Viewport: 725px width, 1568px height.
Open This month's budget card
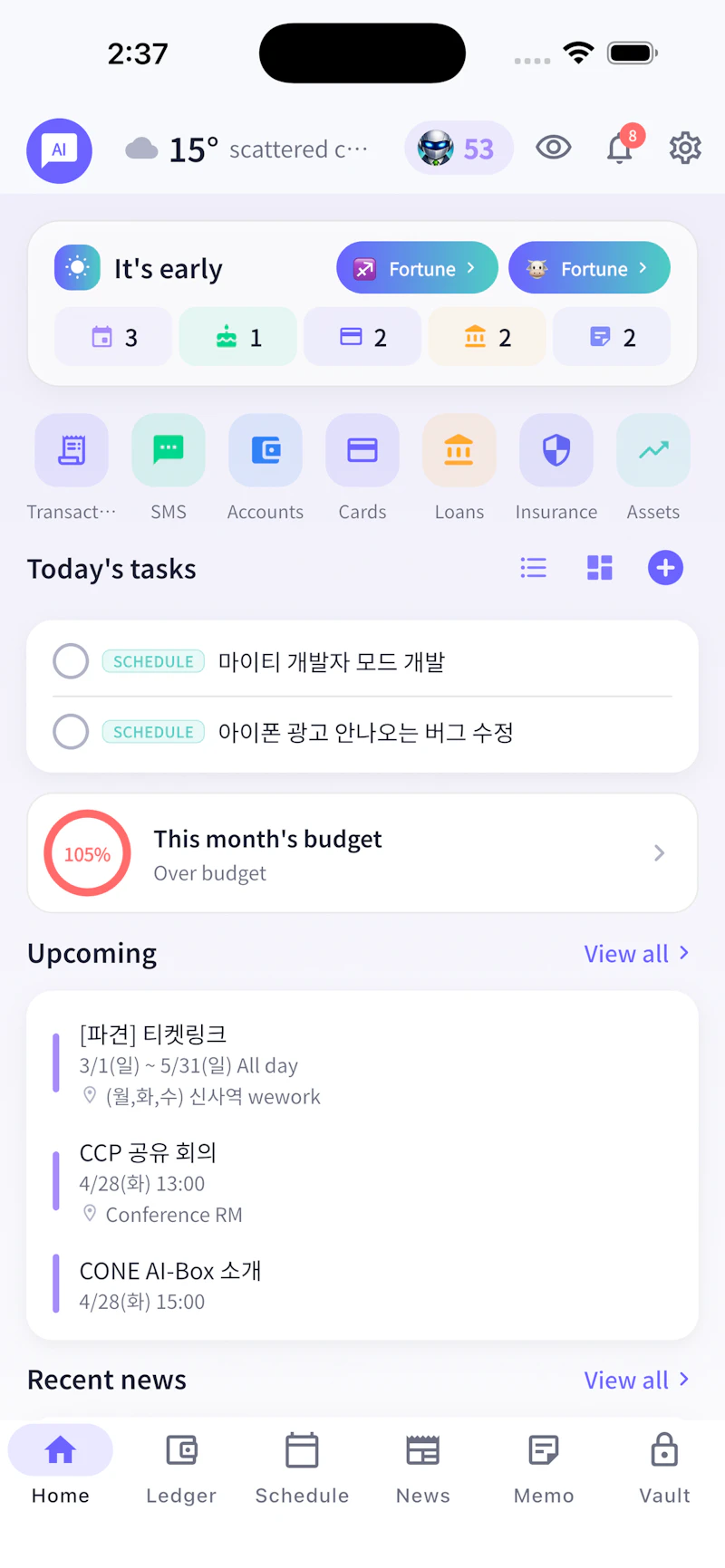click(x=362, y=853)
